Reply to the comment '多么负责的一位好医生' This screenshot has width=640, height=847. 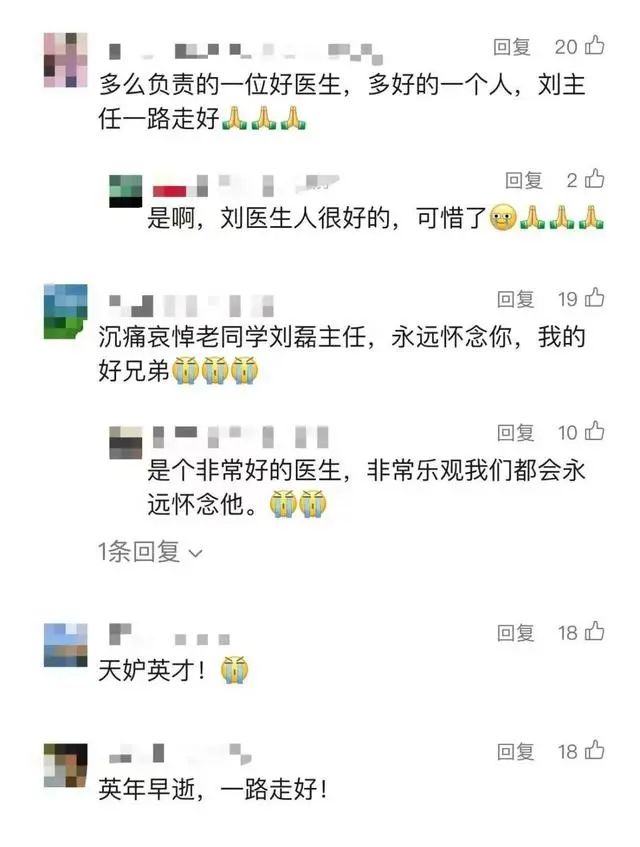(513, 47)
